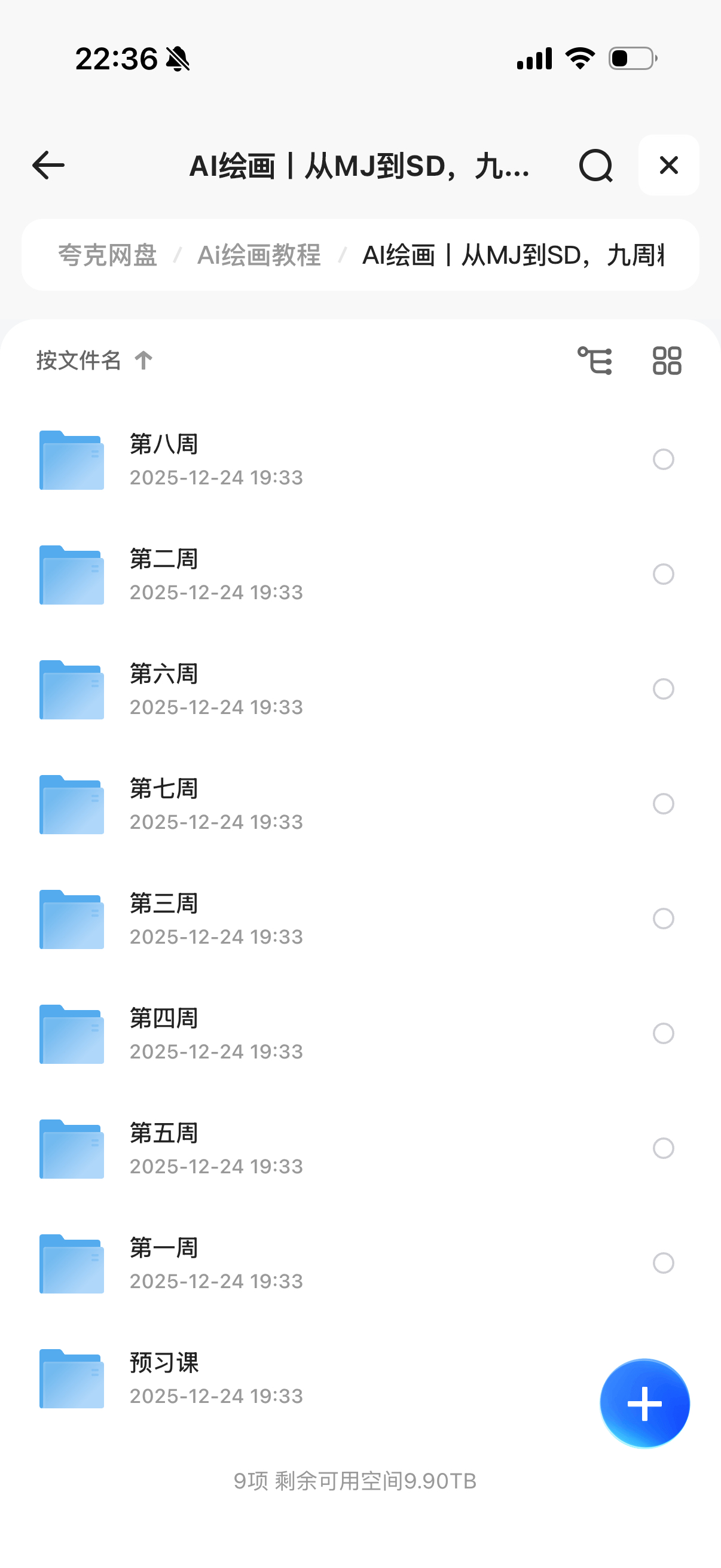Select the 第八周 folder circle
721x1568 pixels.
663,459
